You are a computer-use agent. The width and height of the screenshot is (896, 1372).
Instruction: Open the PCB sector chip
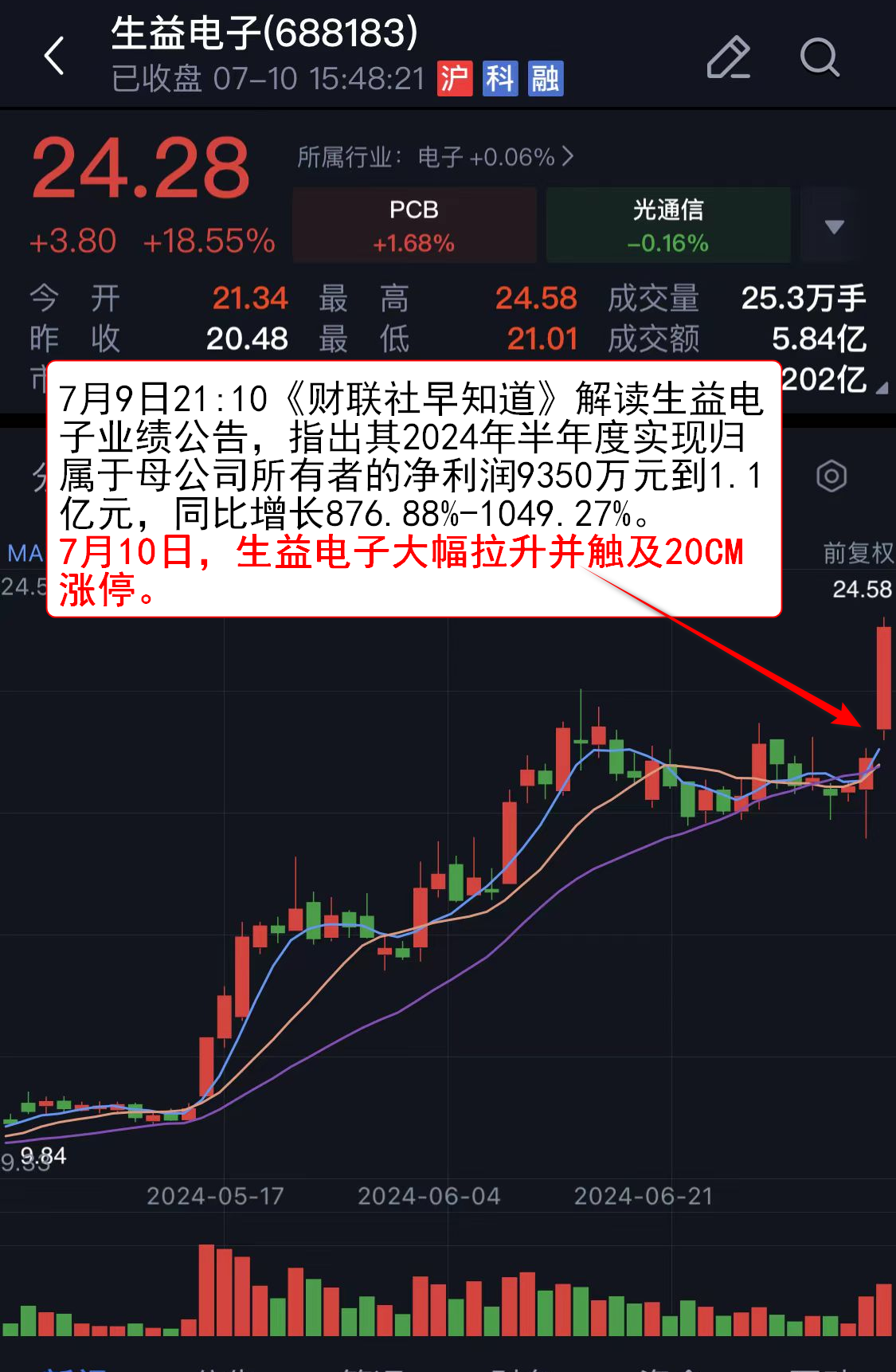pyautogui.click(x=414, y=225)
